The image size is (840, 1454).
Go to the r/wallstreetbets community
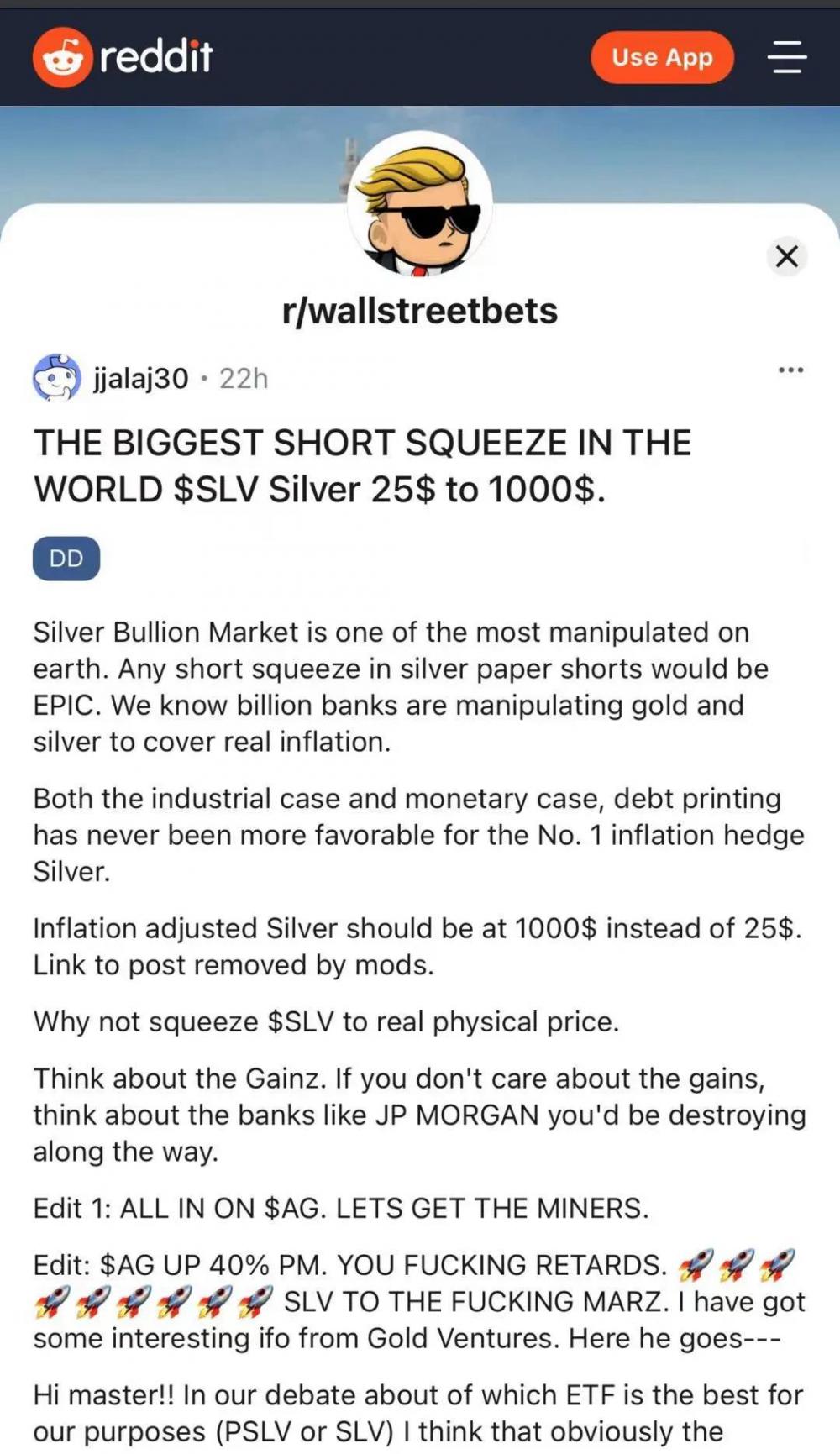[x=420, y=311]
